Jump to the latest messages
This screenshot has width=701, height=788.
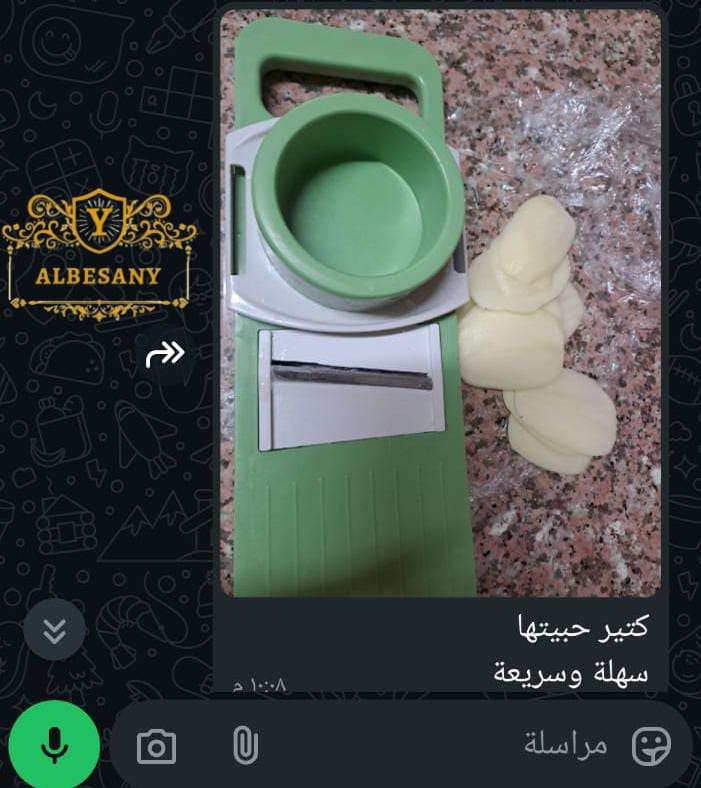[x=54, y=630]
